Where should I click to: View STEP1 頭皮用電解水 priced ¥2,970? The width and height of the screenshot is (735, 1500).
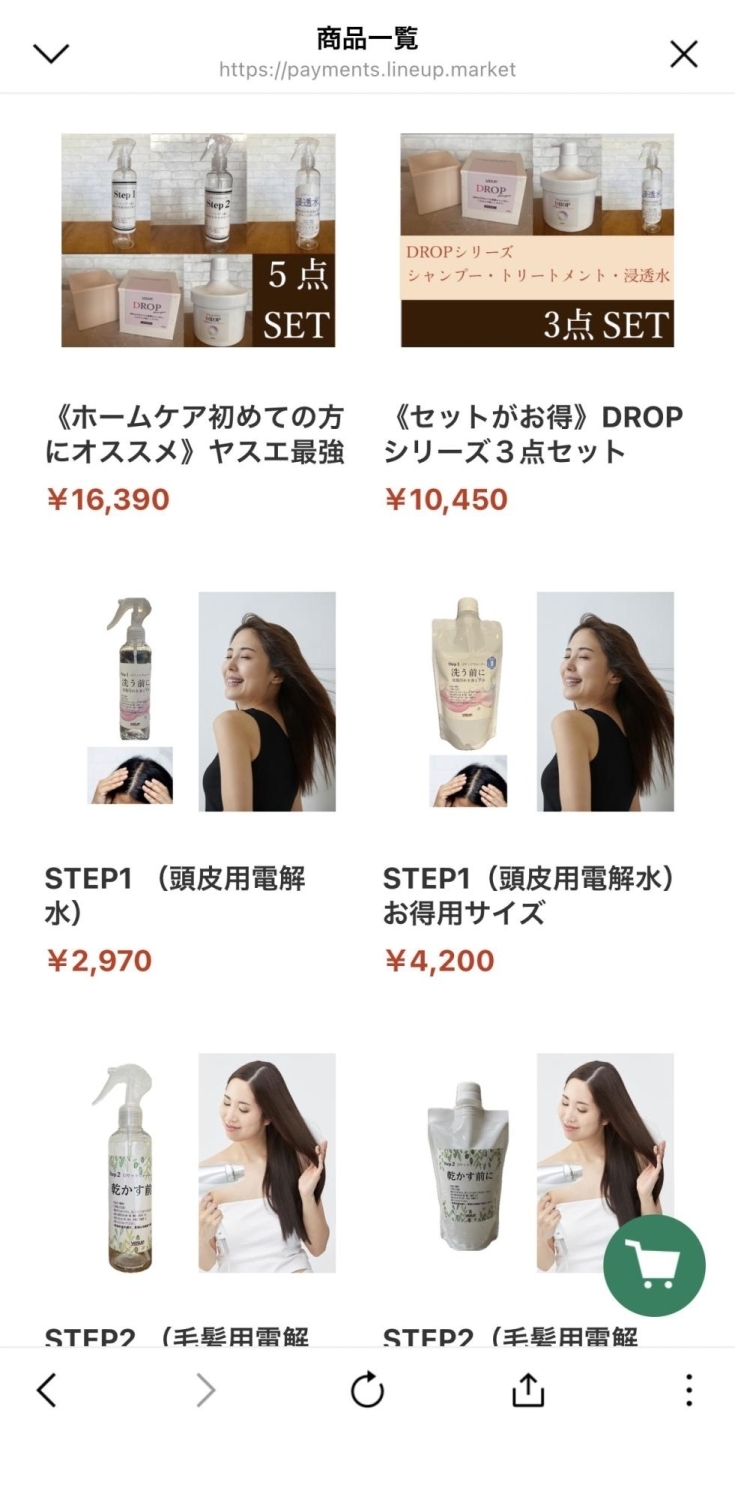point(198,702)
